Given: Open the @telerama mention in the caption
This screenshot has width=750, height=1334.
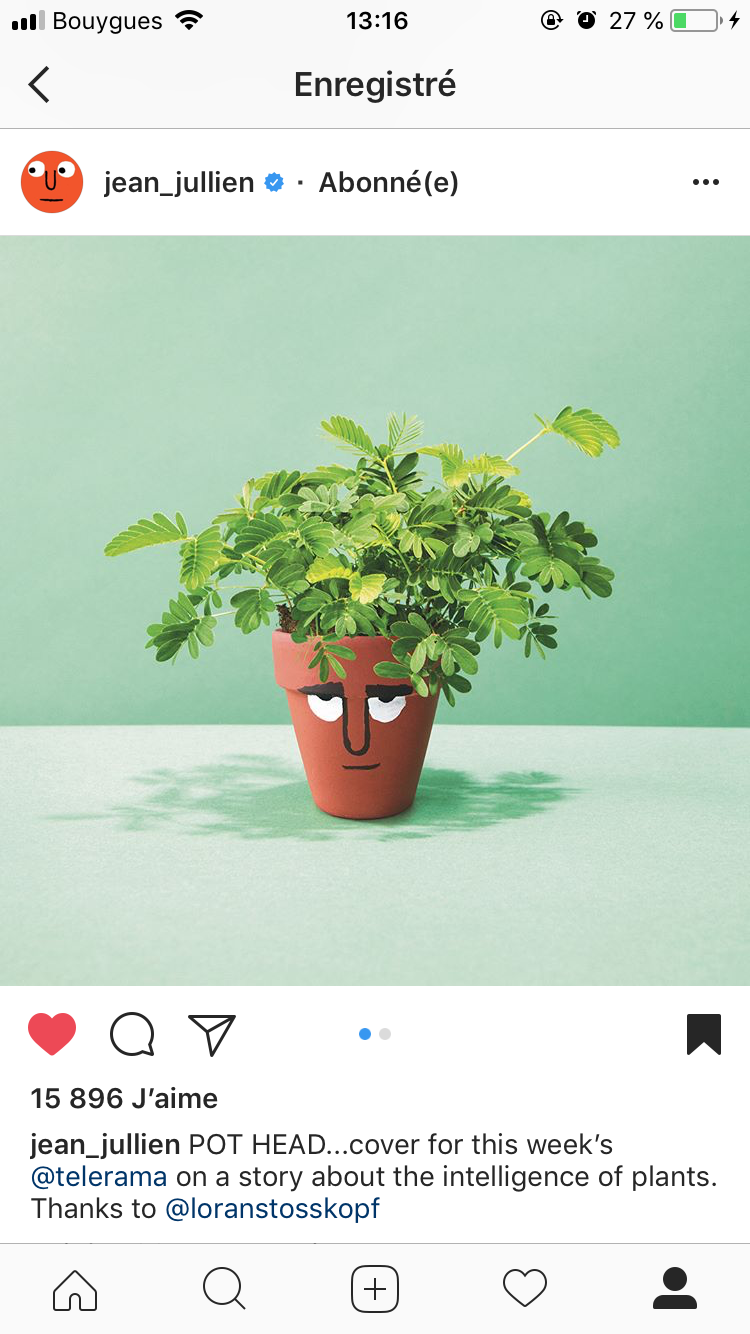Looking at the screenshot, I should (x=99, y=1176).
